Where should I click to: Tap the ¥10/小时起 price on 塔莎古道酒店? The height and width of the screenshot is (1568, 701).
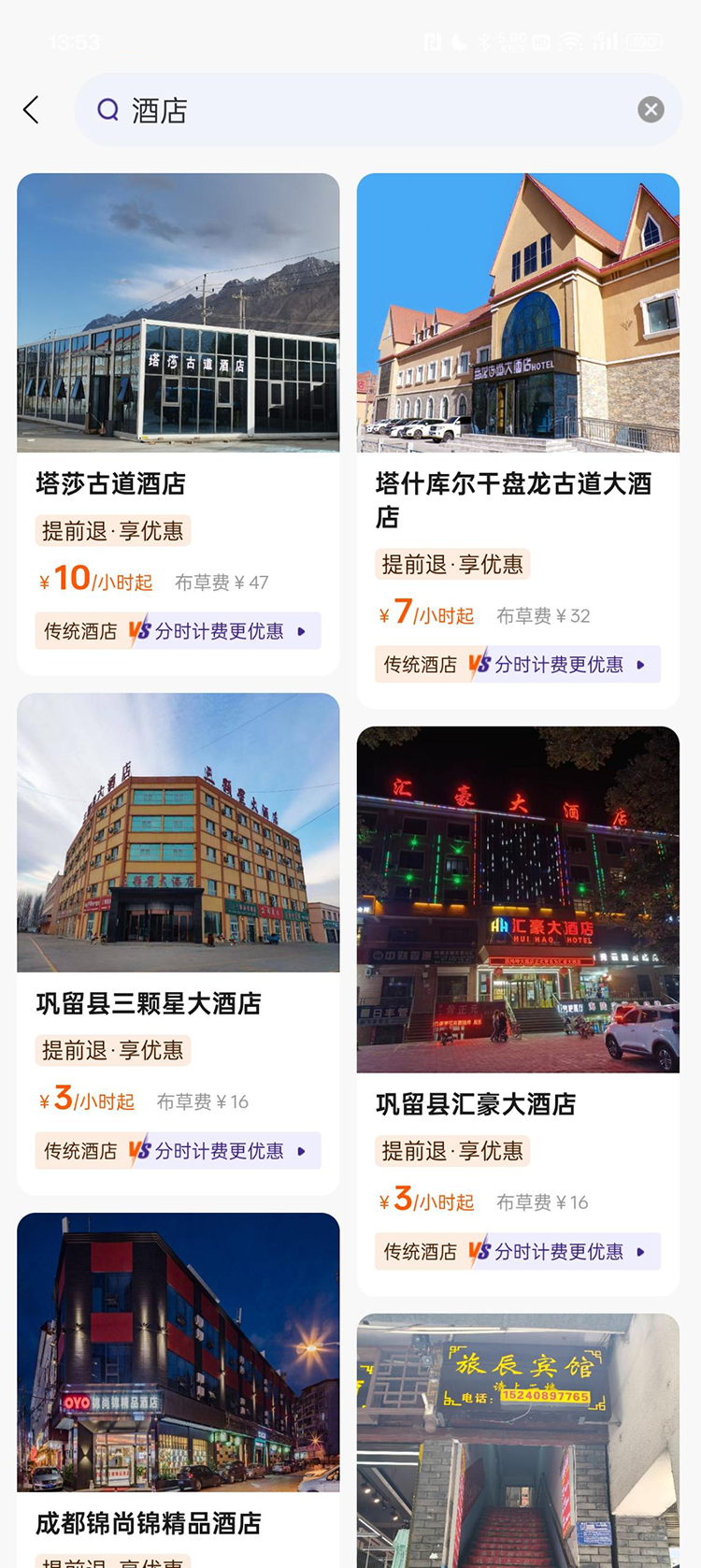(93, 580)
